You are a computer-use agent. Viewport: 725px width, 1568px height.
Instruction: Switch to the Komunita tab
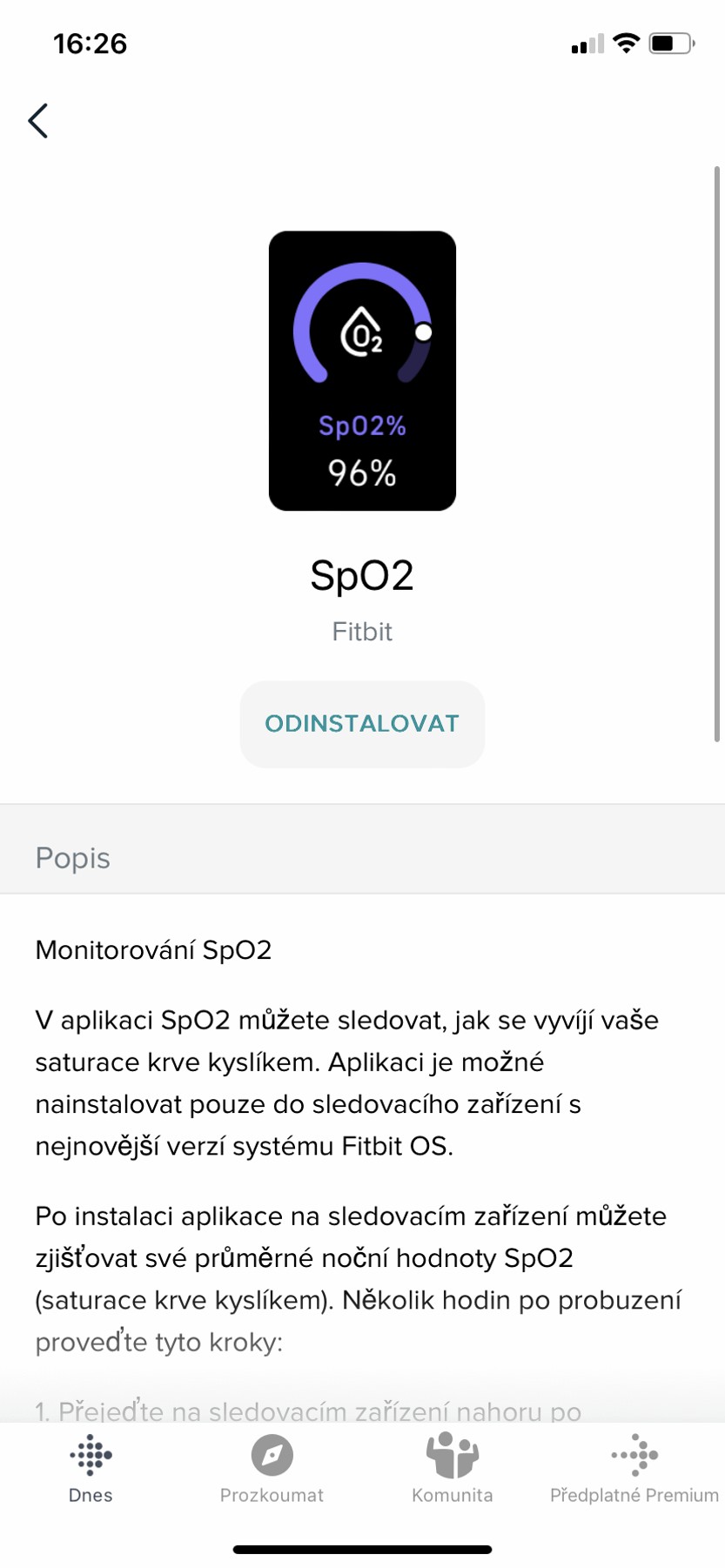[x=453, y=1470]
